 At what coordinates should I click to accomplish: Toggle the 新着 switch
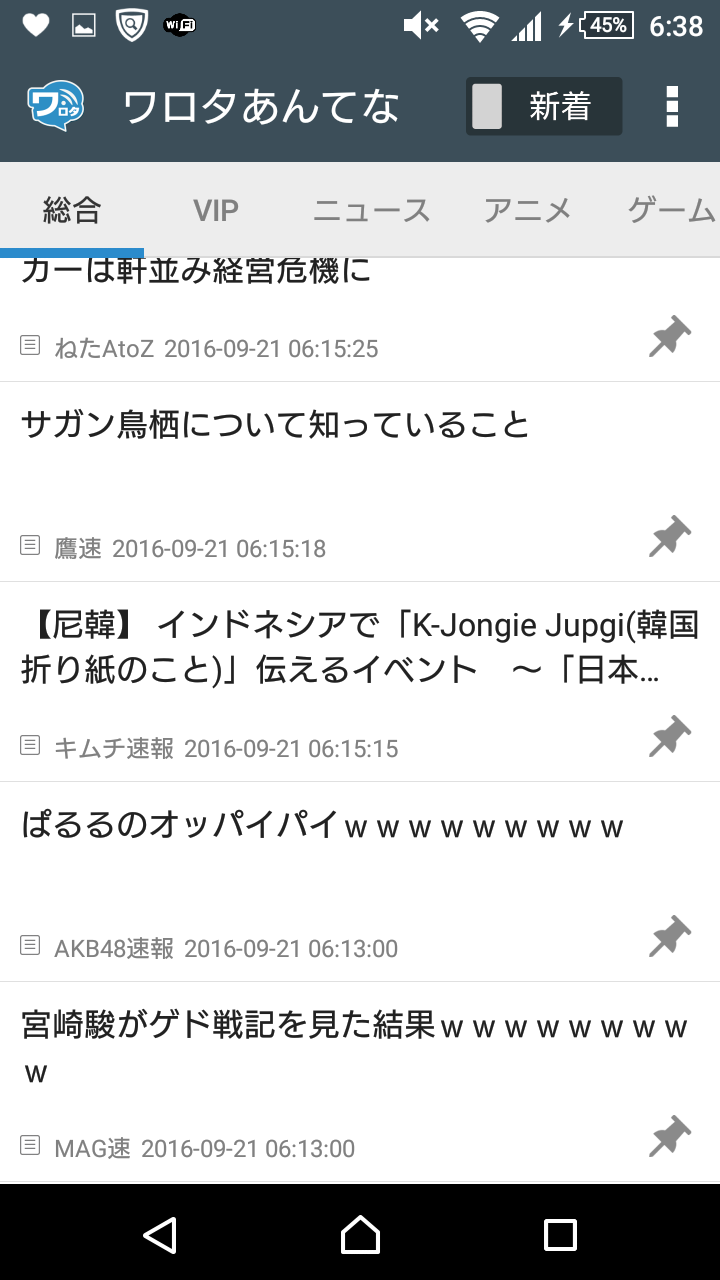544,106
